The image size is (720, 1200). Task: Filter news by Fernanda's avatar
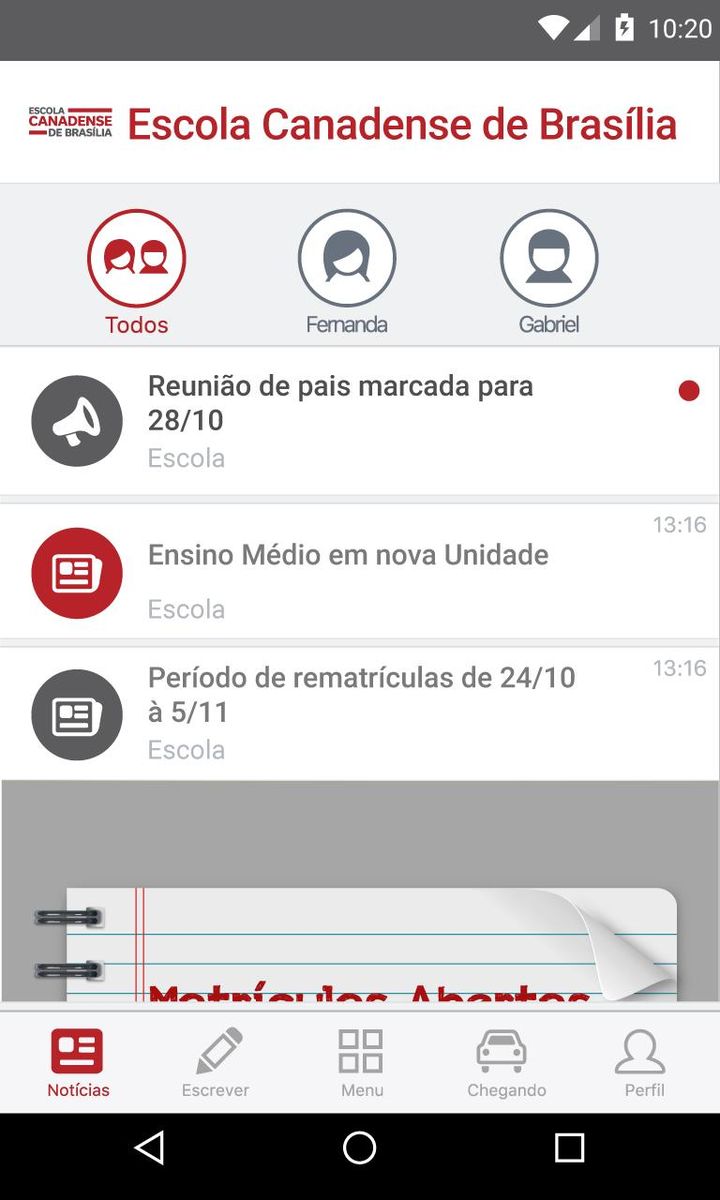tap(346, 255)
